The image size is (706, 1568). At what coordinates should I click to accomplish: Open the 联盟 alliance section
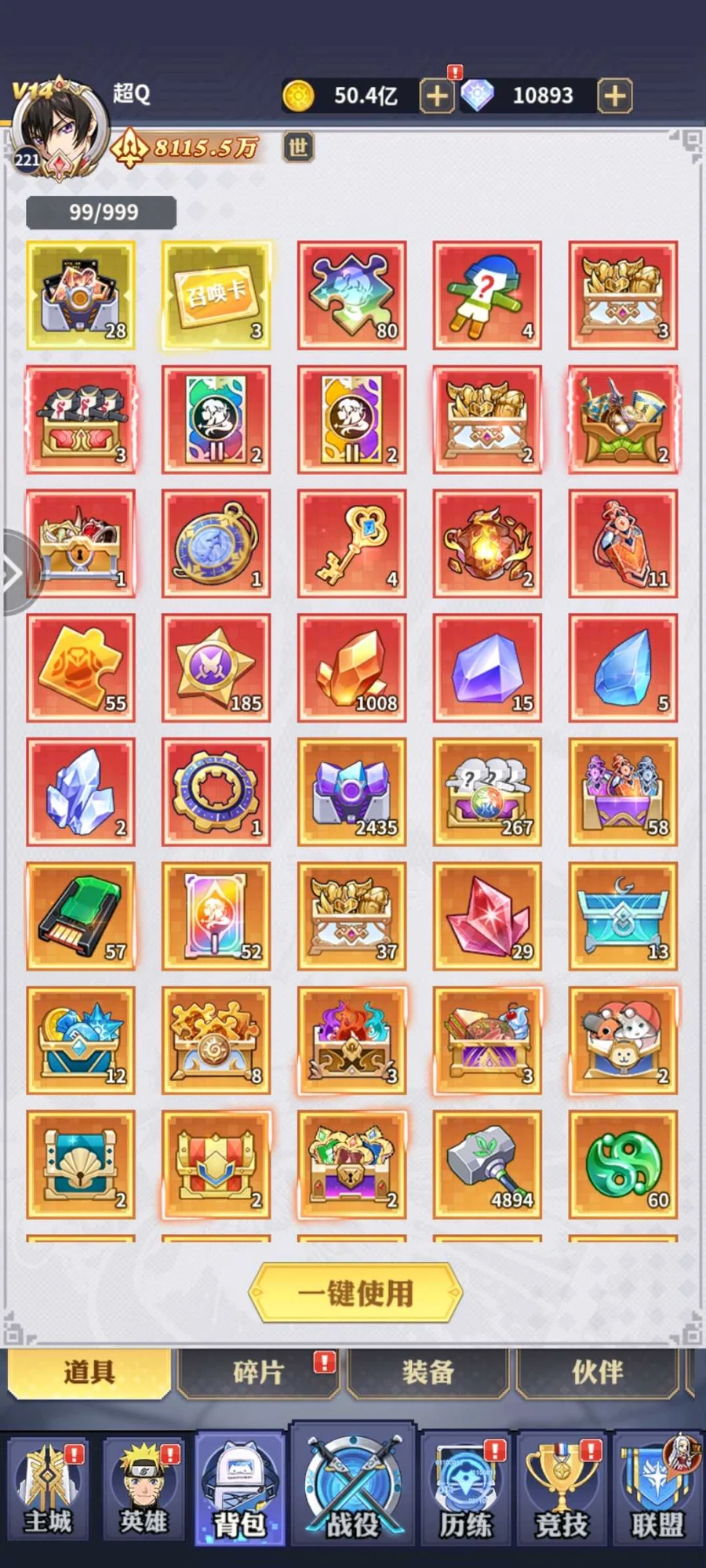pyautogui.click(x=657, y=1491)
